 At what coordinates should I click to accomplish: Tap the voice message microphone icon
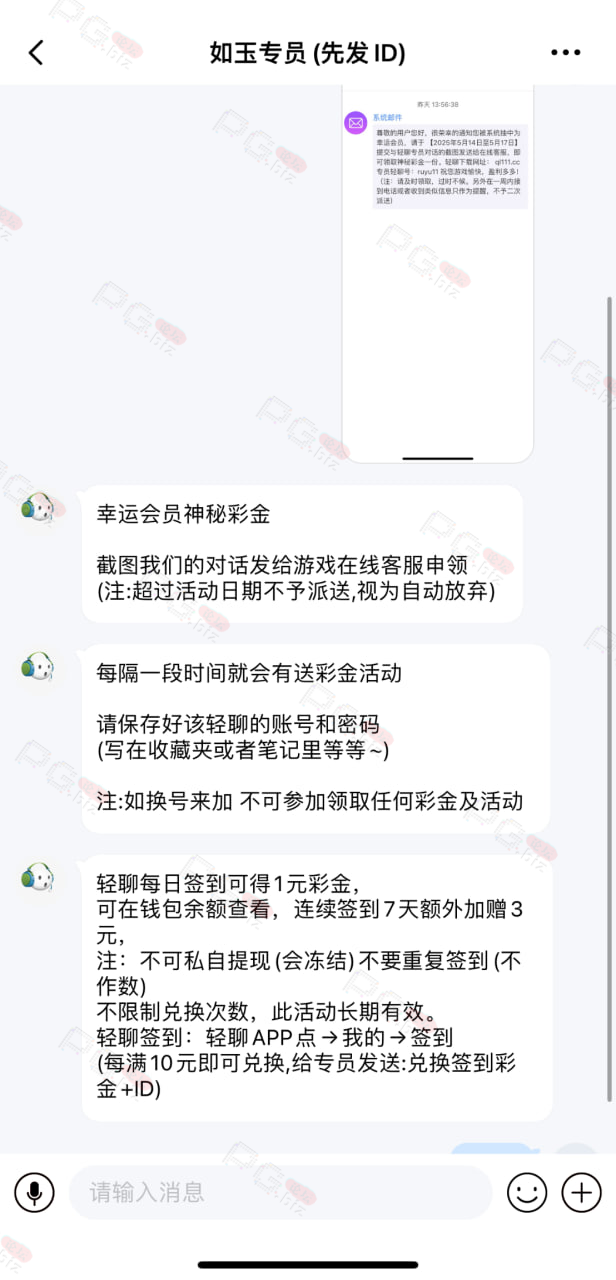[34, 1191]
